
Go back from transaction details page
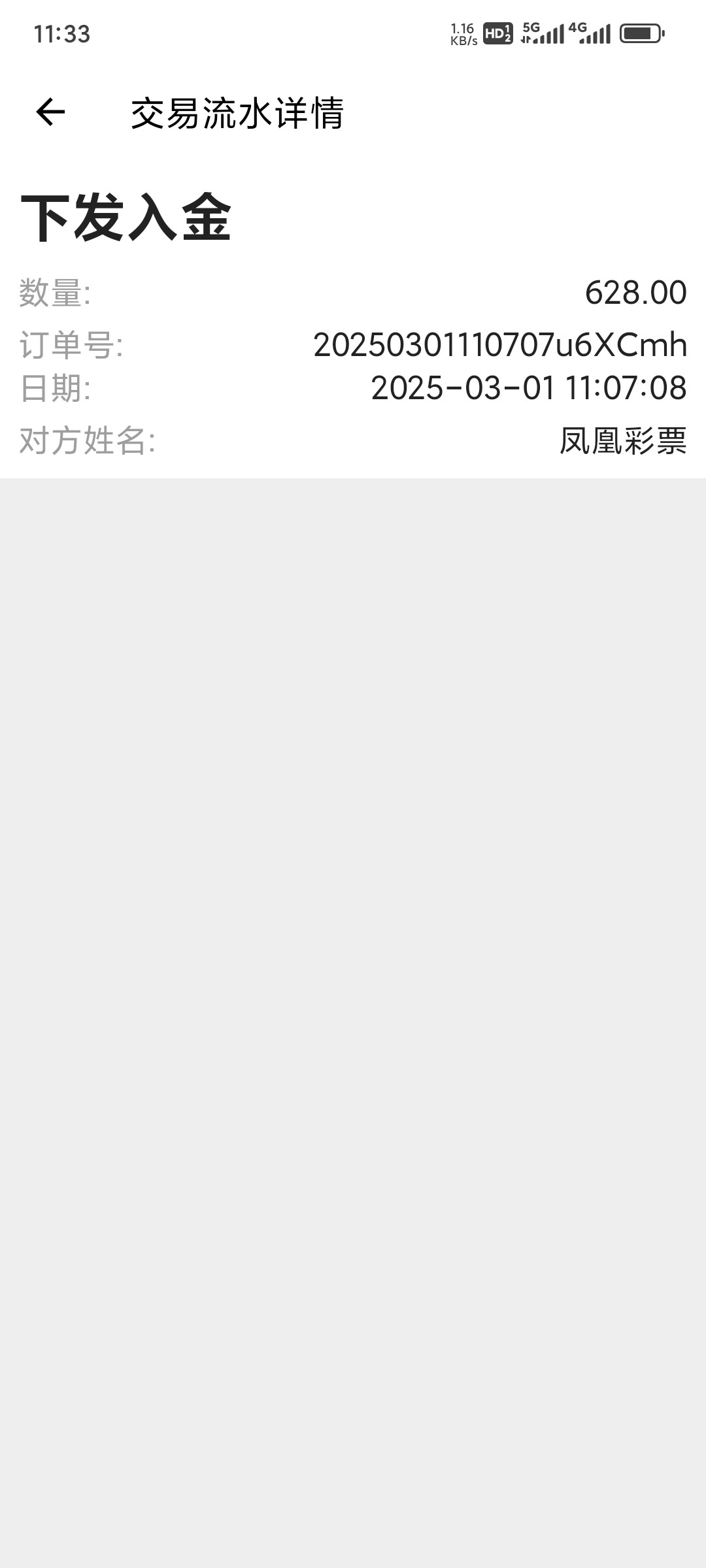click(50, 112)
